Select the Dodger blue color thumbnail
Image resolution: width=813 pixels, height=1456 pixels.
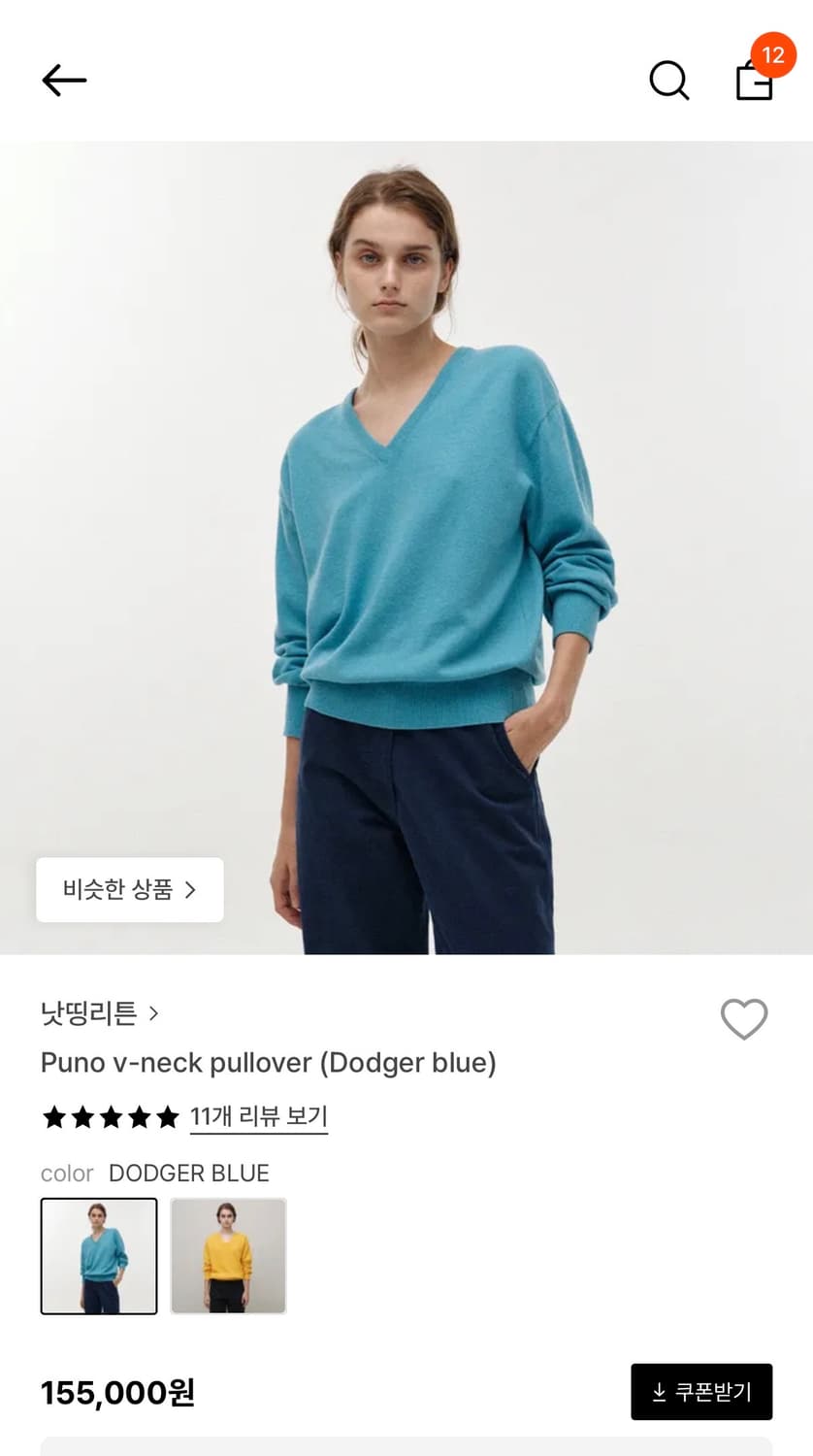coord(98,1255)
